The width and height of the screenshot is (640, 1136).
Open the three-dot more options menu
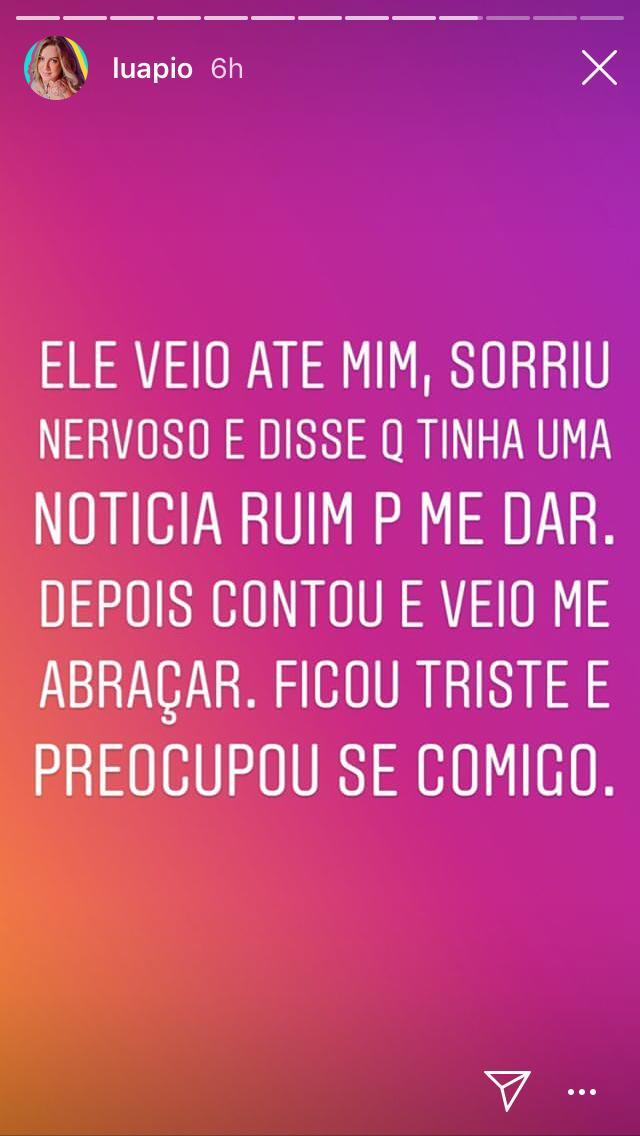pos(581,1092)
